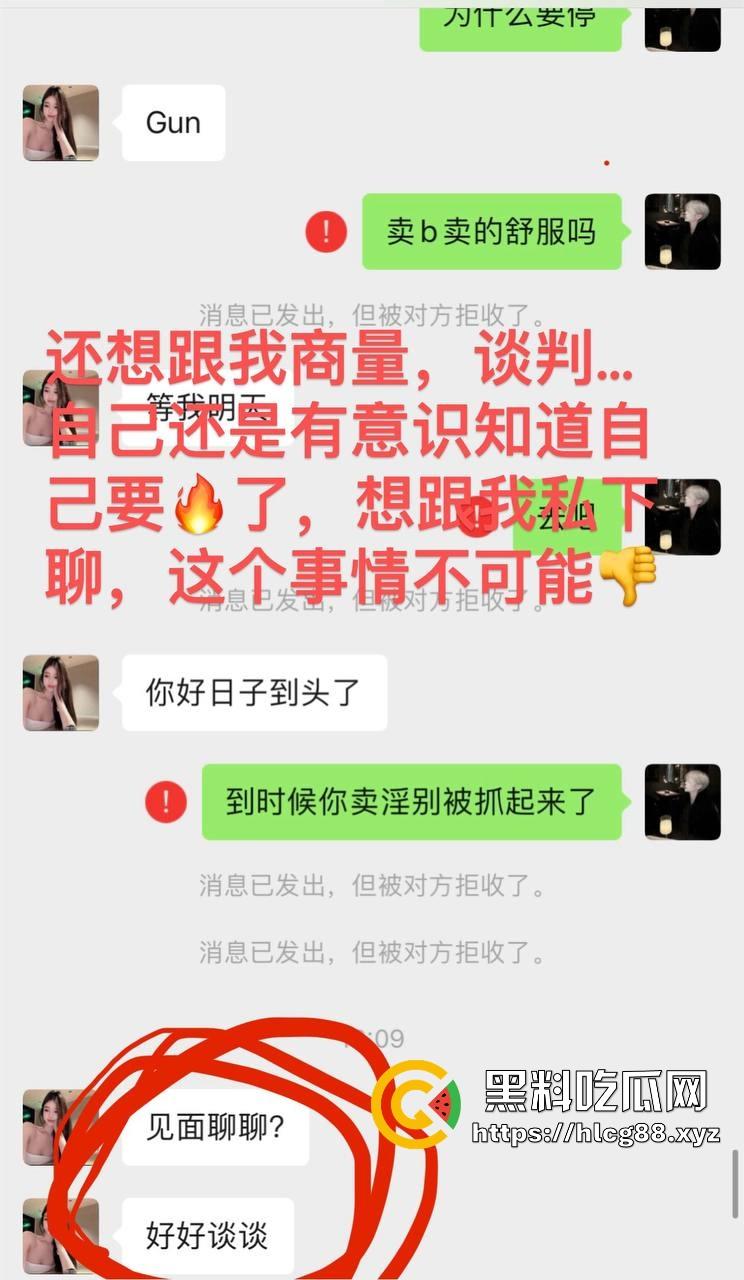The height and width of the screenshot is (1280, 744).
Task: Click the avatar beside '你好日子到头了'
Action: [x=60, y=693]
